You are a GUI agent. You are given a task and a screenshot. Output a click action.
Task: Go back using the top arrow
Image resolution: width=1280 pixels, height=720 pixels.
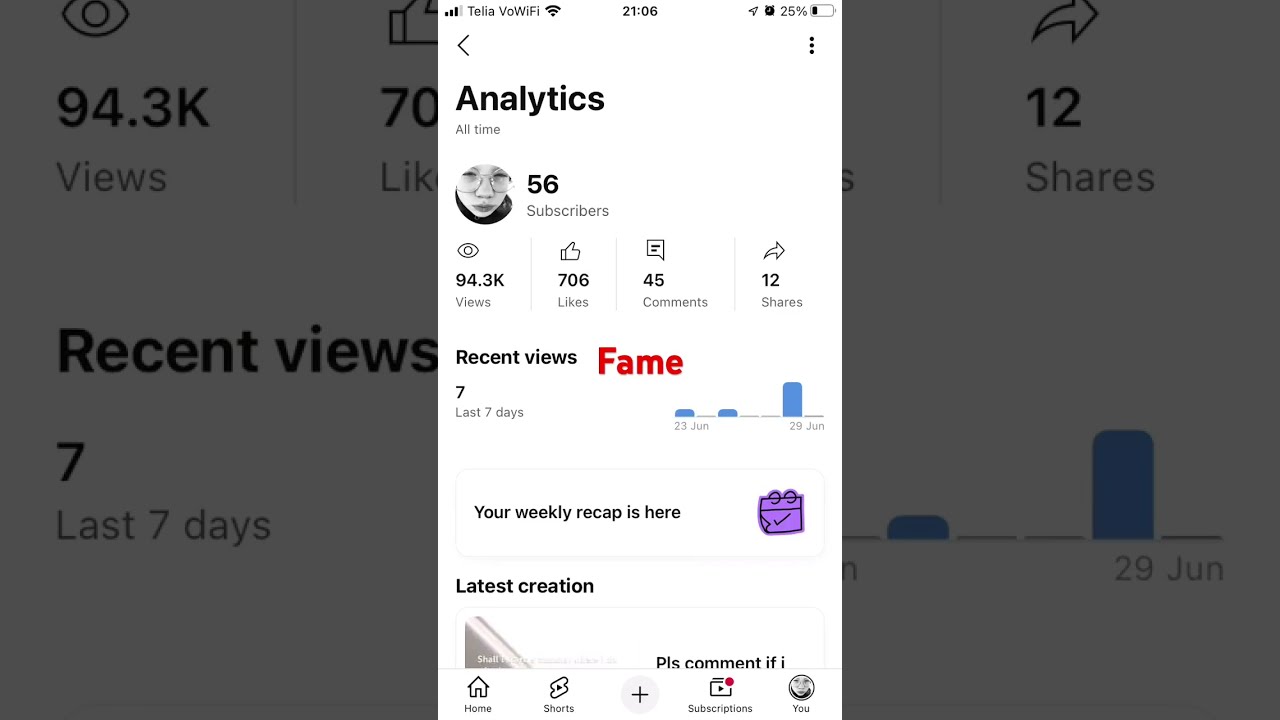(x=463, y=46)
